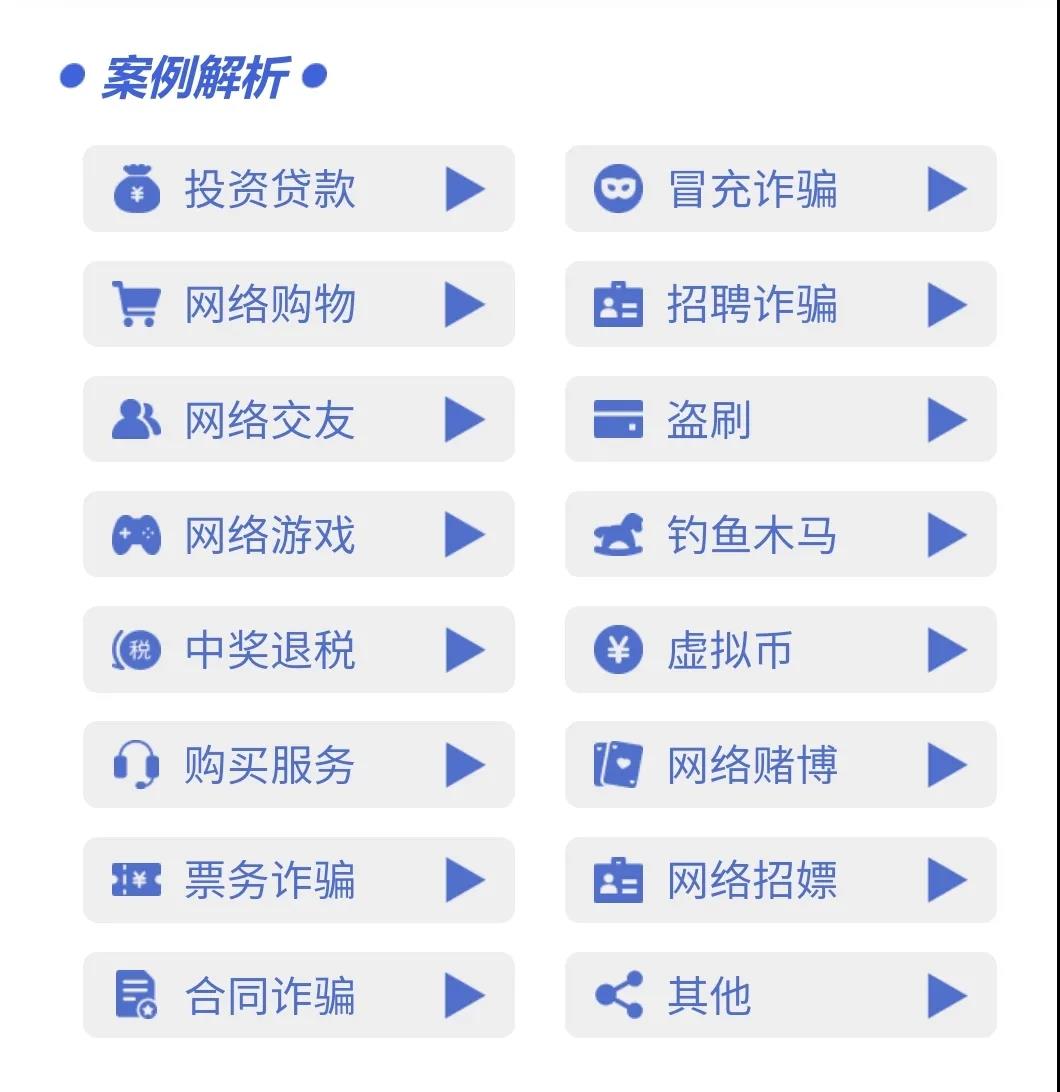Go to 购买服务 cases

pyautogui.click(x=298, y=765)
